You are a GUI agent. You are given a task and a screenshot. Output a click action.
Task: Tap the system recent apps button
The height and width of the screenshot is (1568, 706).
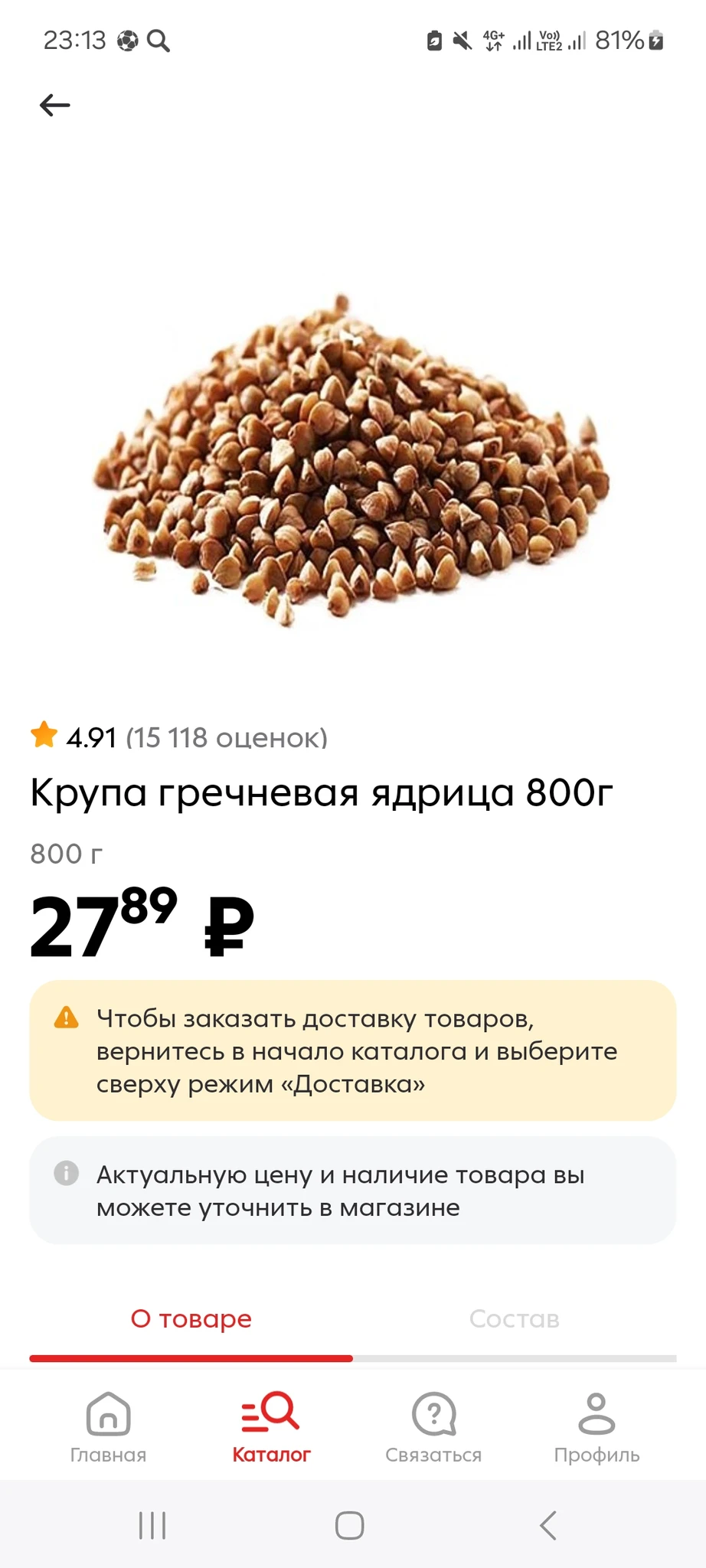click(x=152, y=1525)
